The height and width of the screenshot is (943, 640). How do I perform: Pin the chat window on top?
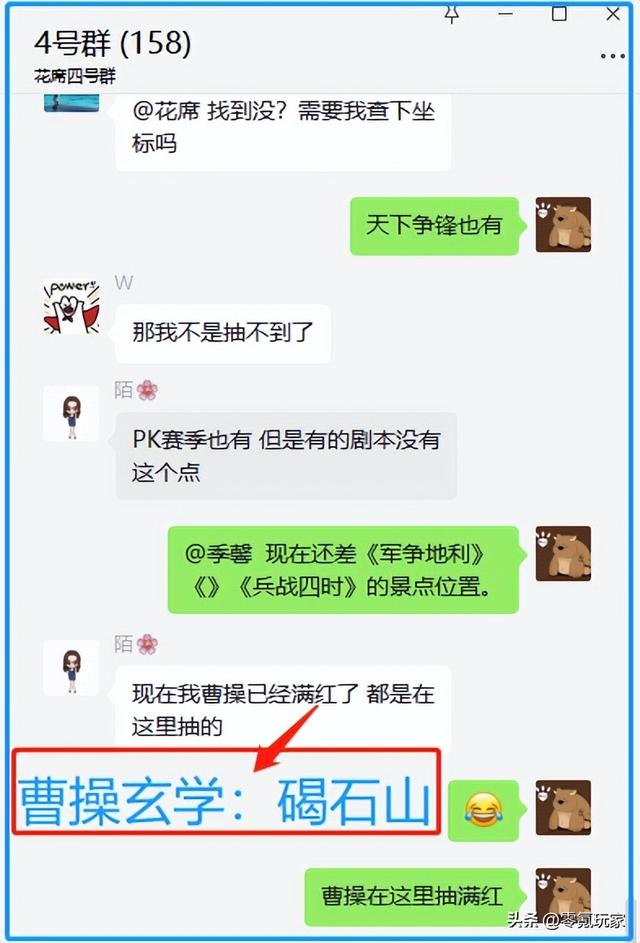point(452,13)
